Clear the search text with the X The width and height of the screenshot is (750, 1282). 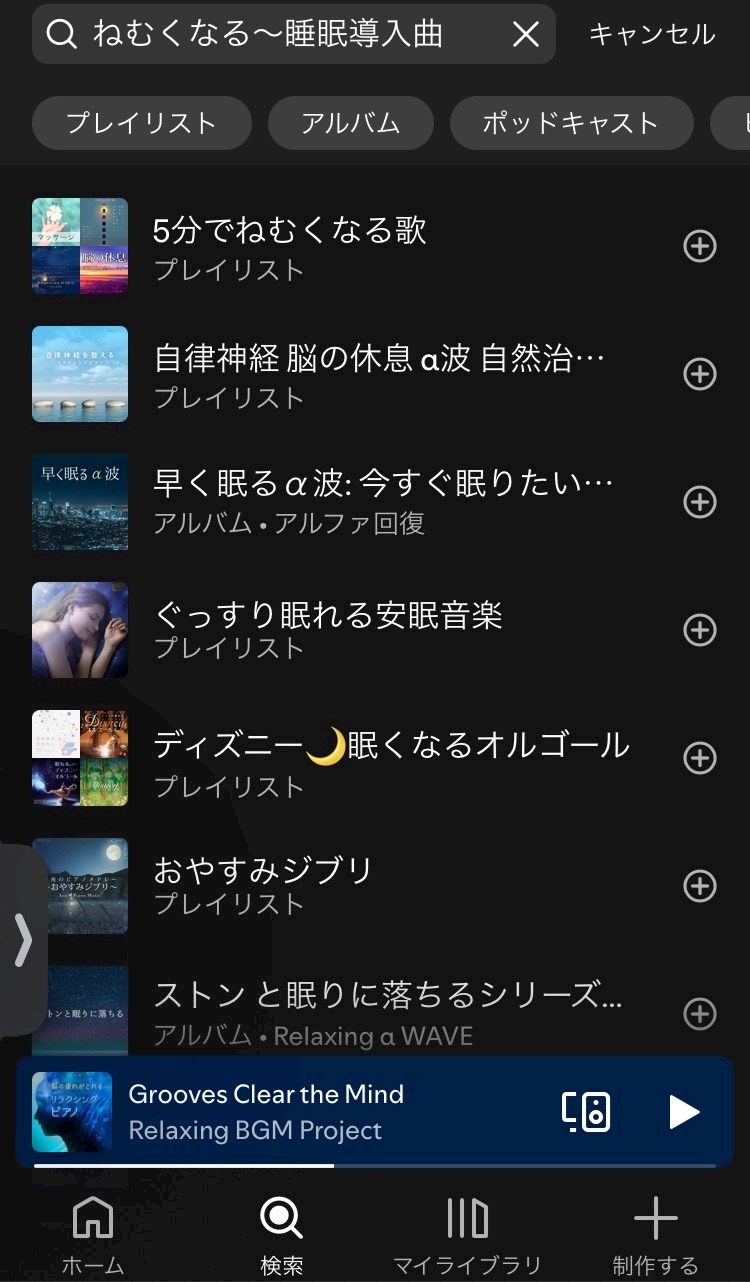pyautogui.click(x=525, y=35)
